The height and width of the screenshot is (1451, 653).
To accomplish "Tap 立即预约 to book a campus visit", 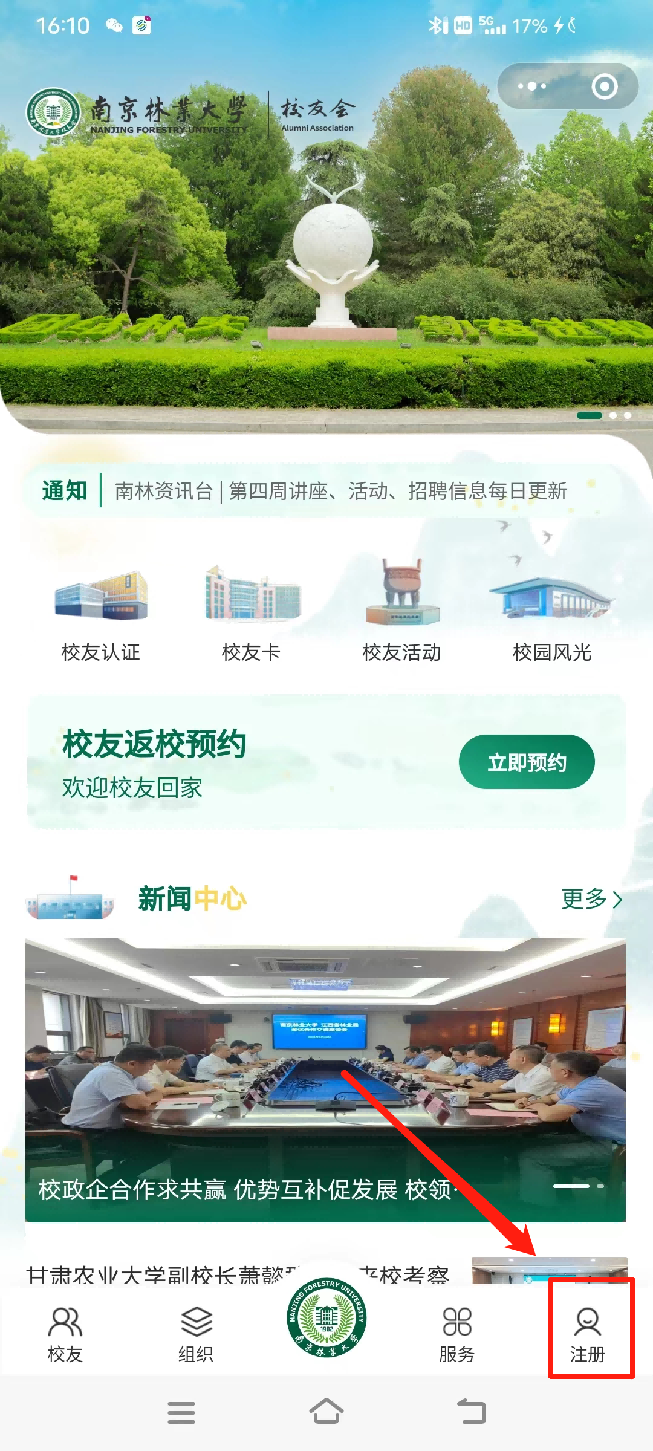I will tap(527, 764).
